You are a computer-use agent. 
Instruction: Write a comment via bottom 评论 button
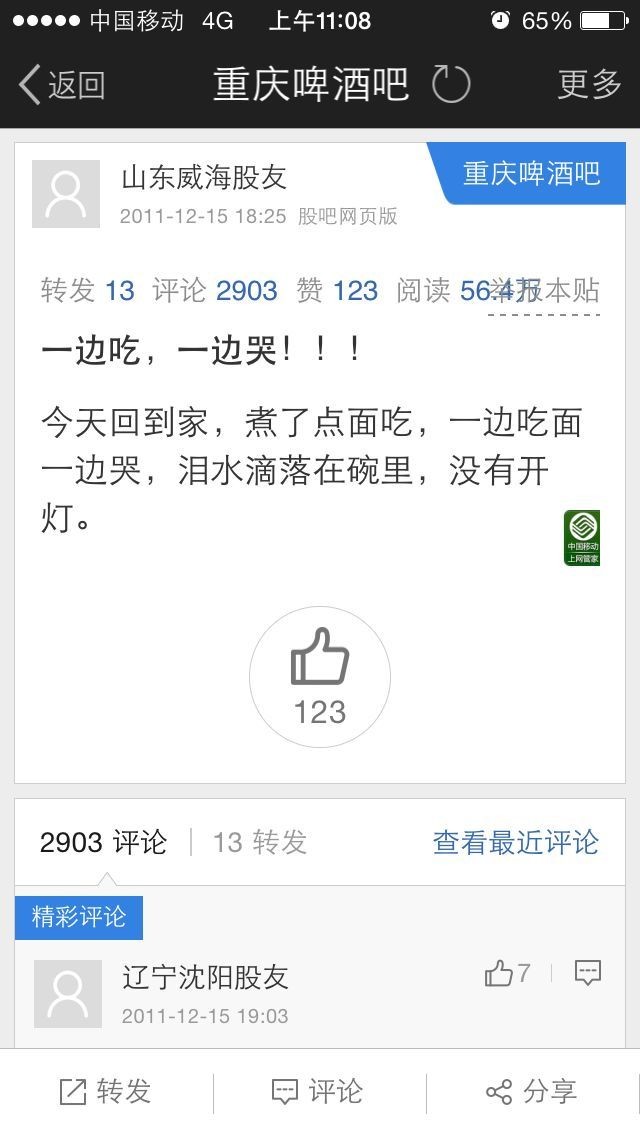[319, 1092]
